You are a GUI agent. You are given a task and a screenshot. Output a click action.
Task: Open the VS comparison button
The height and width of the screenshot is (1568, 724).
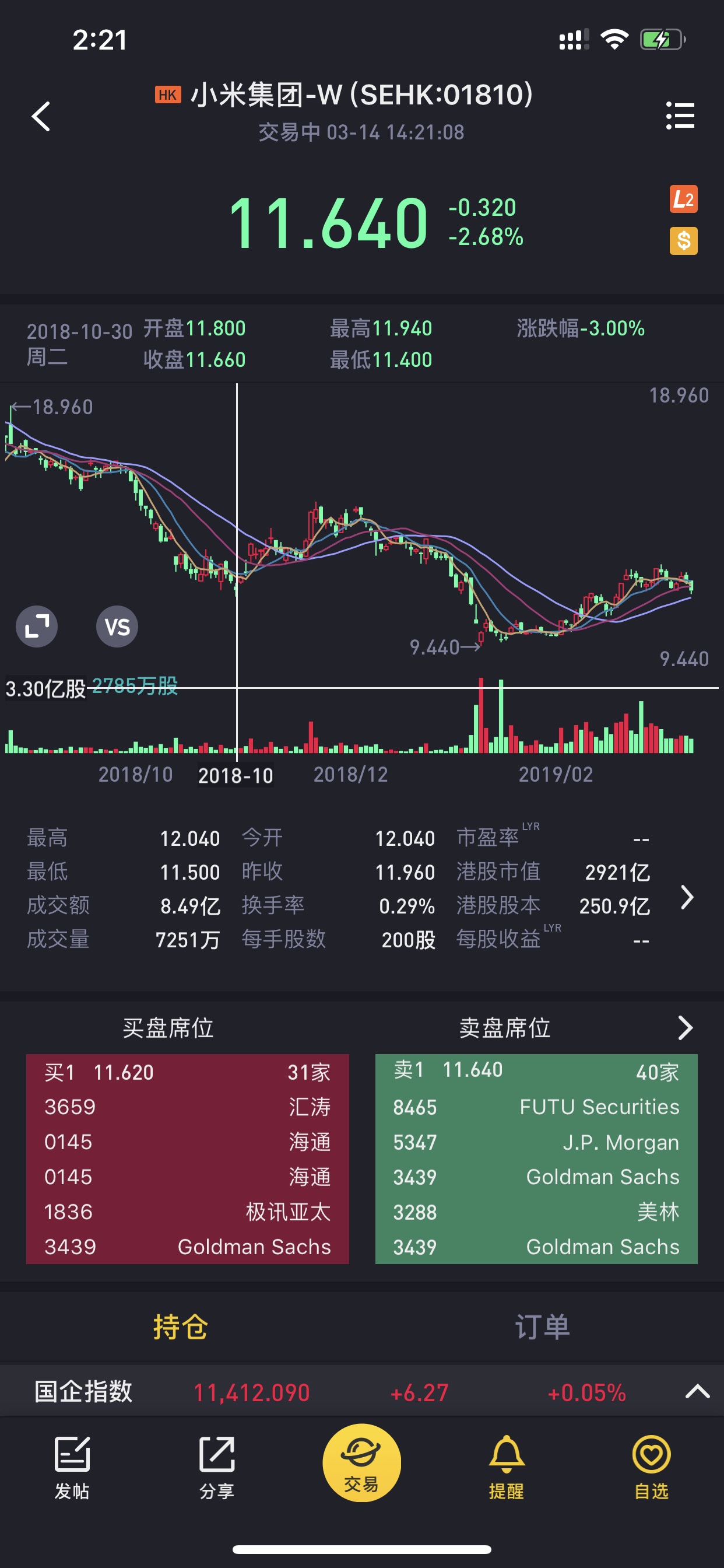pyautogui.click(x=117, y=626)
